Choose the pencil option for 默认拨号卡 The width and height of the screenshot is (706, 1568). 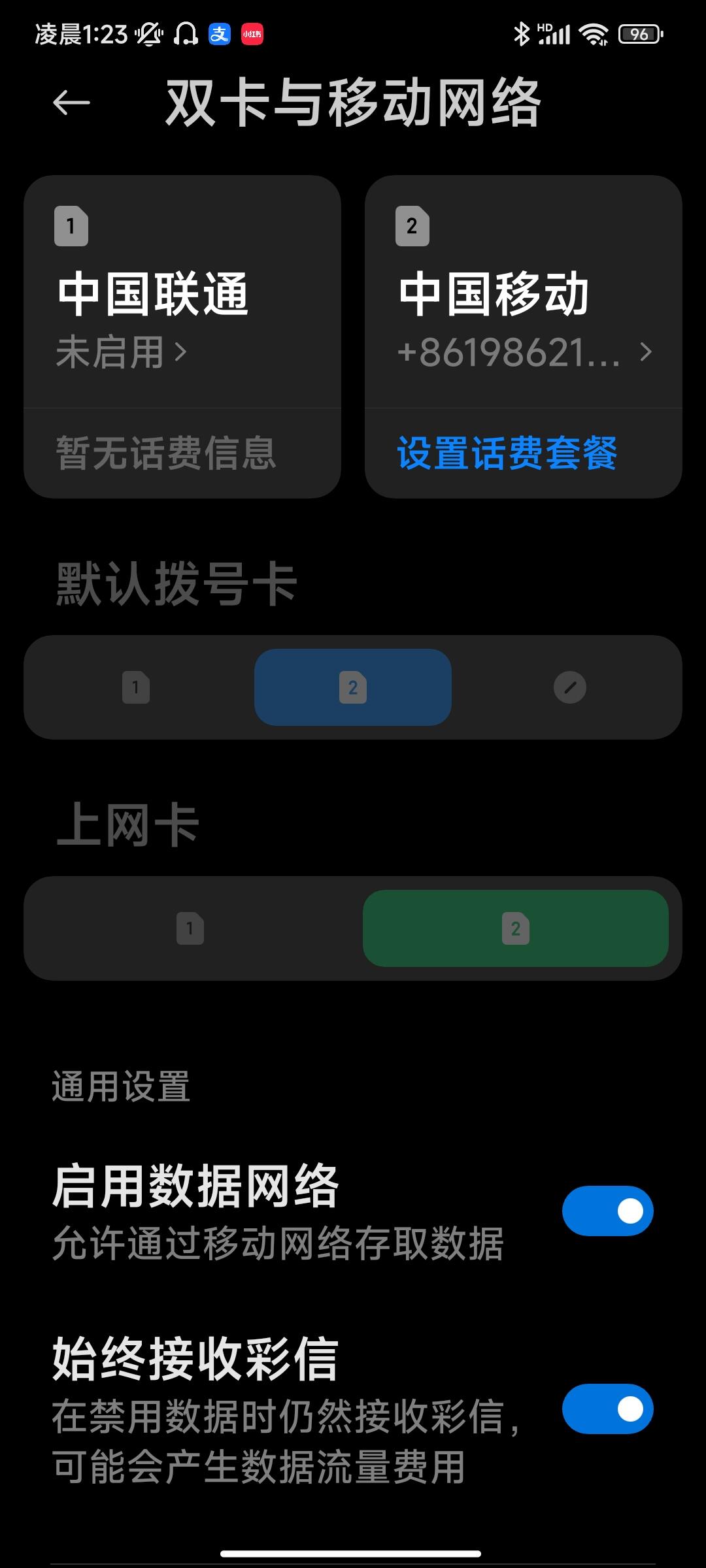569,687
